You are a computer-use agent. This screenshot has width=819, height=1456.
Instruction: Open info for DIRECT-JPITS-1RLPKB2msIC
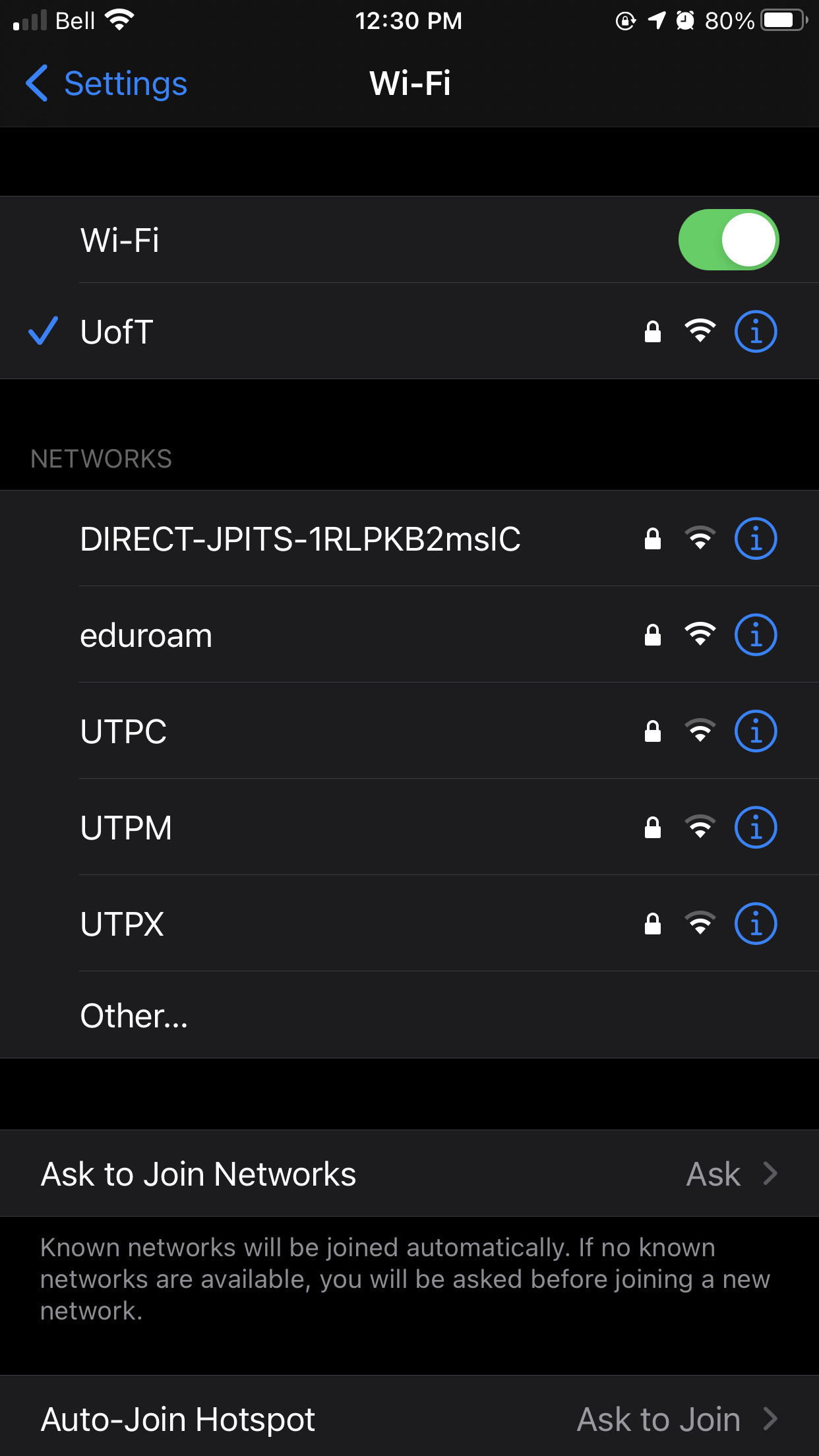point(756,539)
